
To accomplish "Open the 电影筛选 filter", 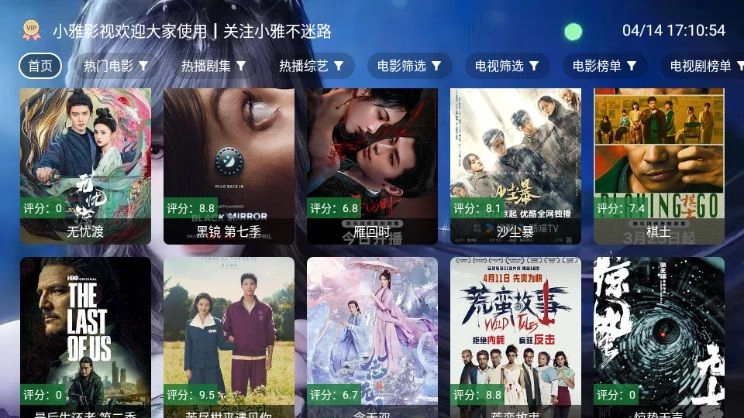I will coord(410,66).
